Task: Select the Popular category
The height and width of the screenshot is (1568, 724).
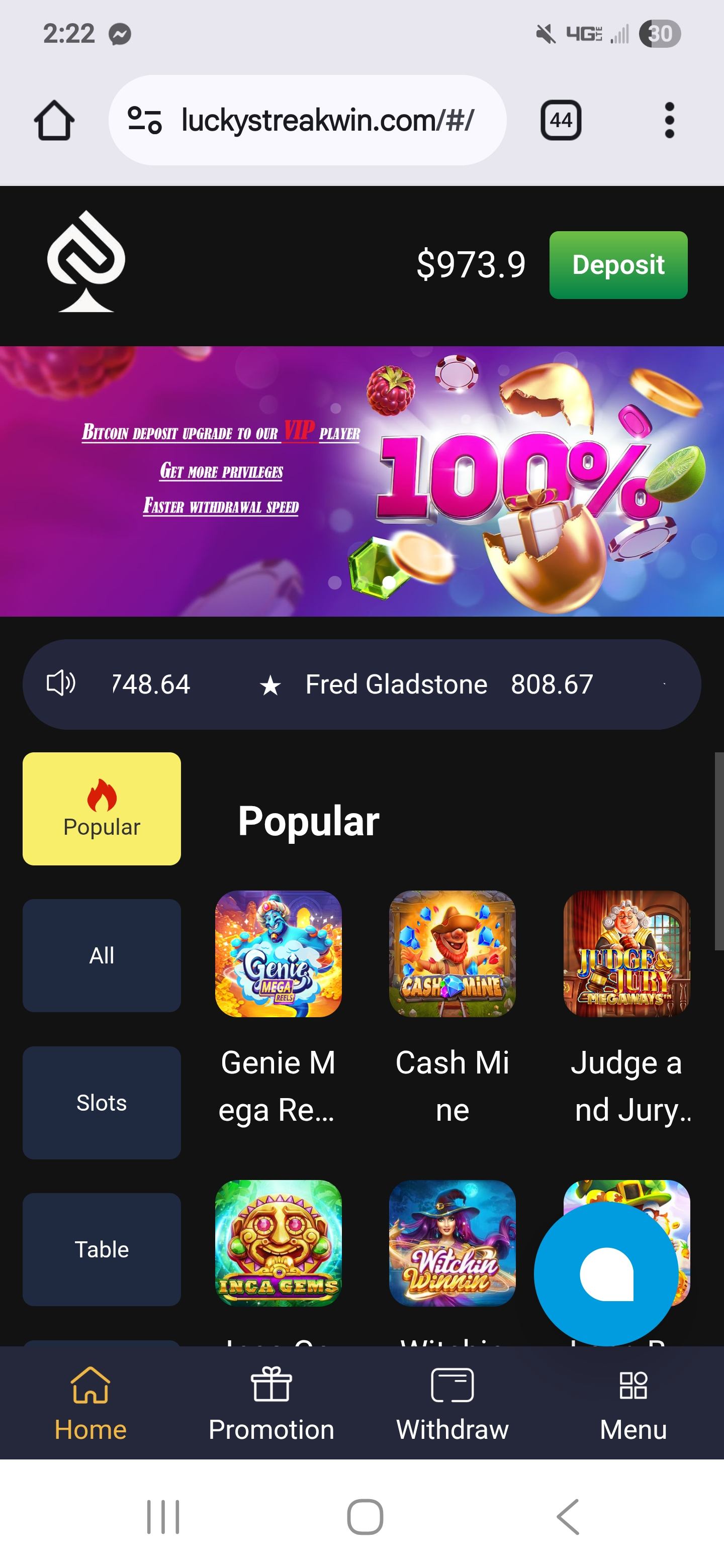Action: tap(102, 808)
